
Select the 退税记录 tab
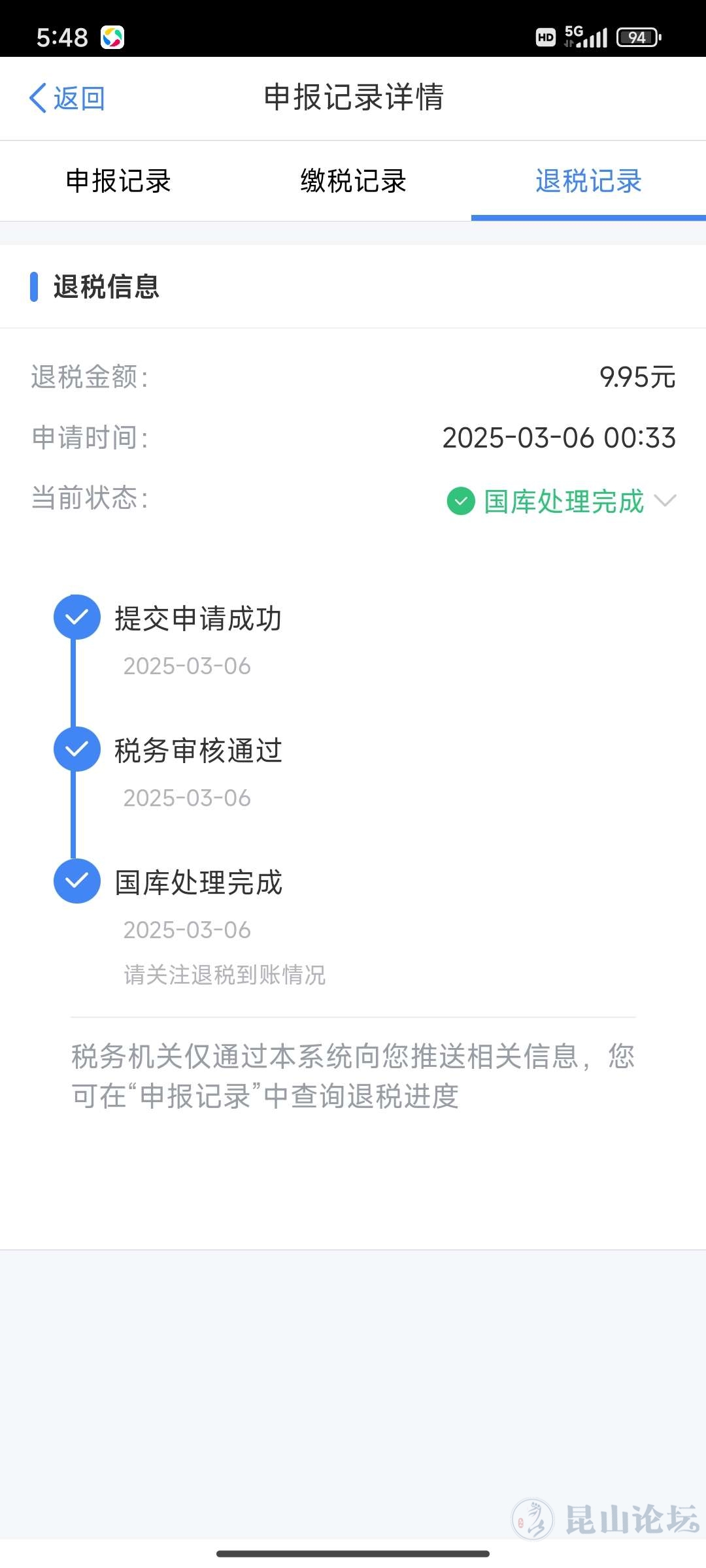(x=588, y=181)
